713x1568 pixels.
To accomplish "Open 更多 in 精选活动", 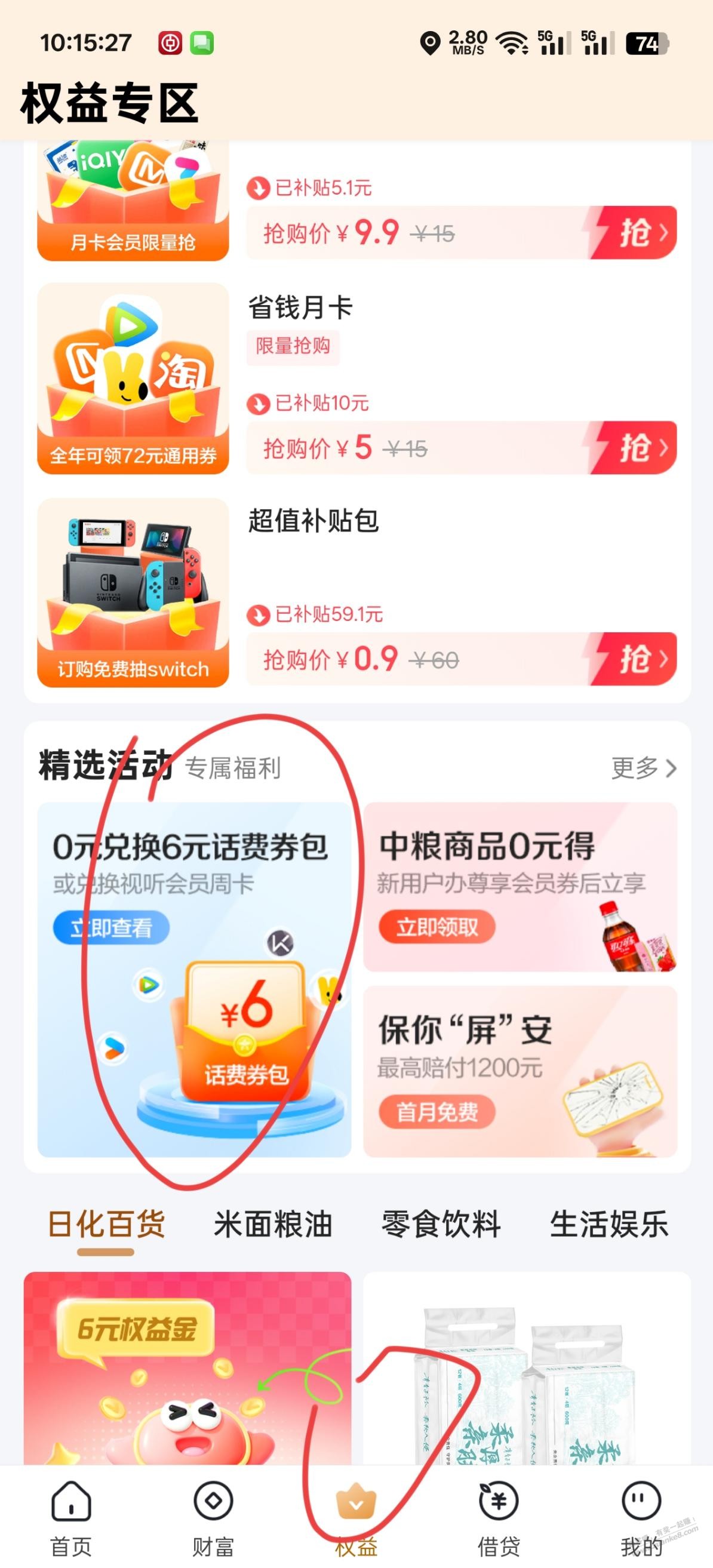I will (643, 768).
